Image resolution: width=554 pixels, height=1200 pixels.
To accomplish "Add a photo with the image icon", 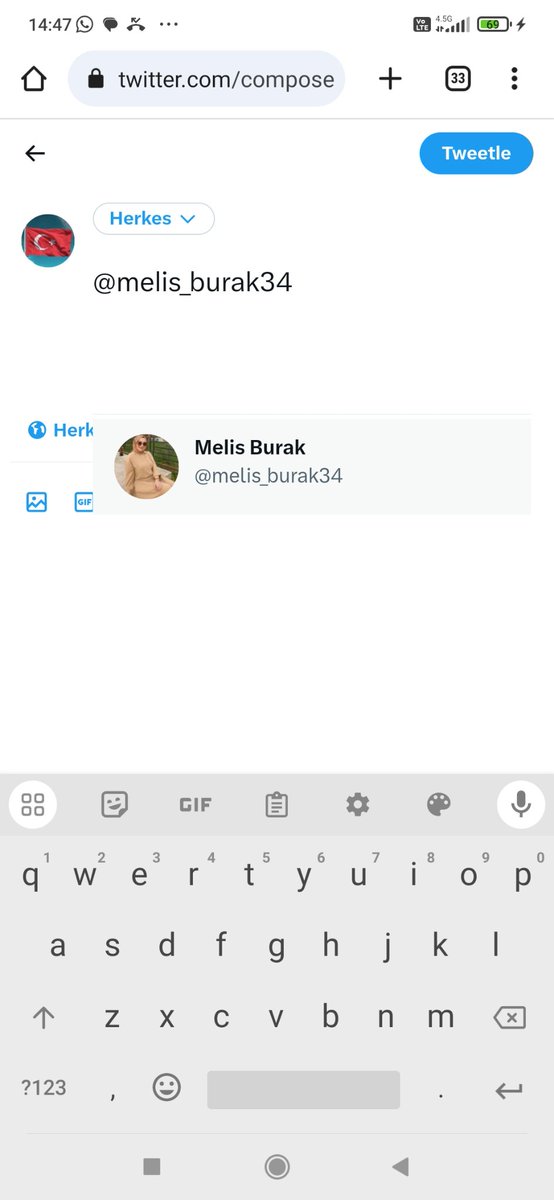I will (x=37, y=502).
